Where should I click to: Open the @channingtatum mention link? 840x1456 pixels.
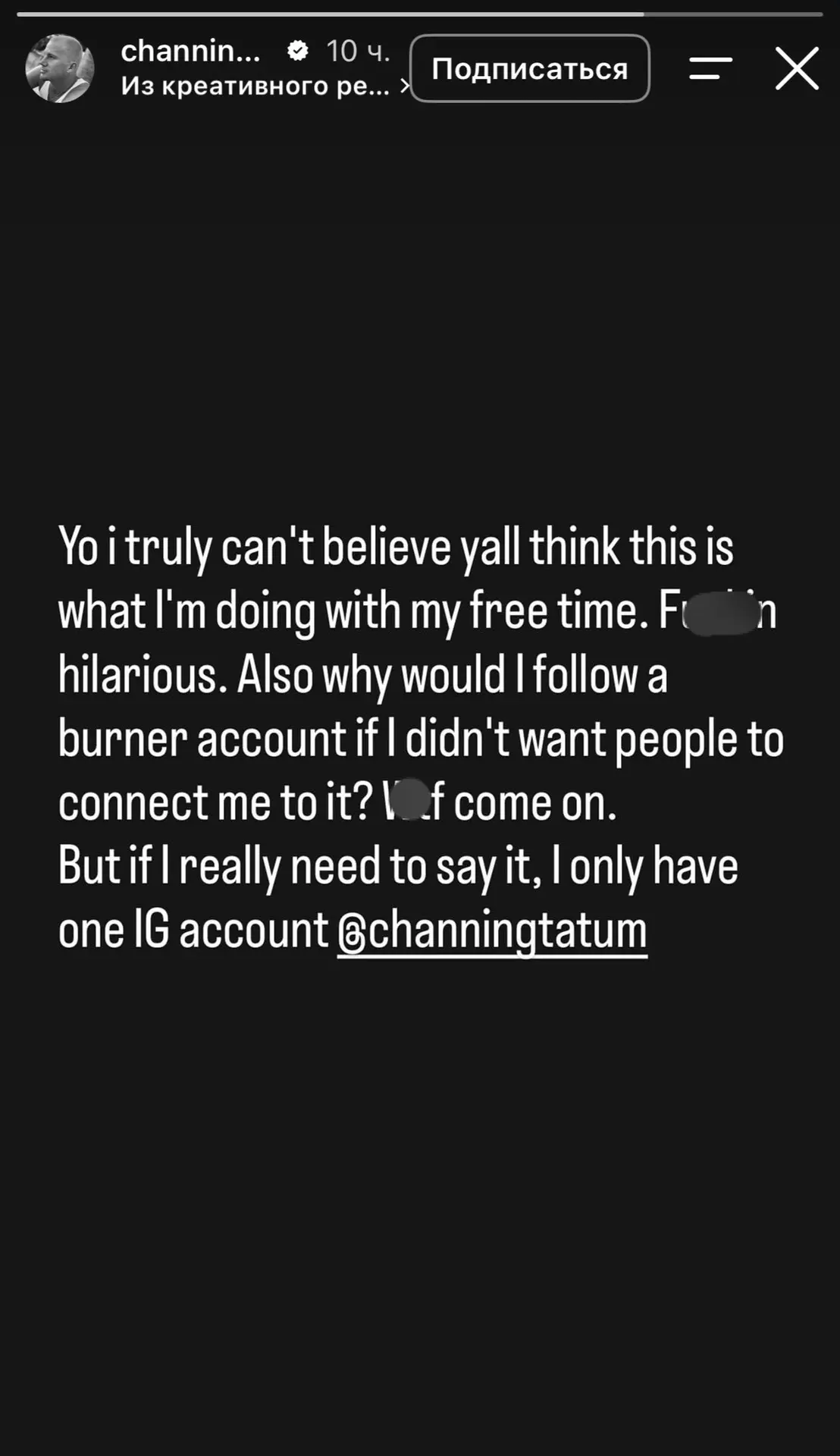coord(492,930)
